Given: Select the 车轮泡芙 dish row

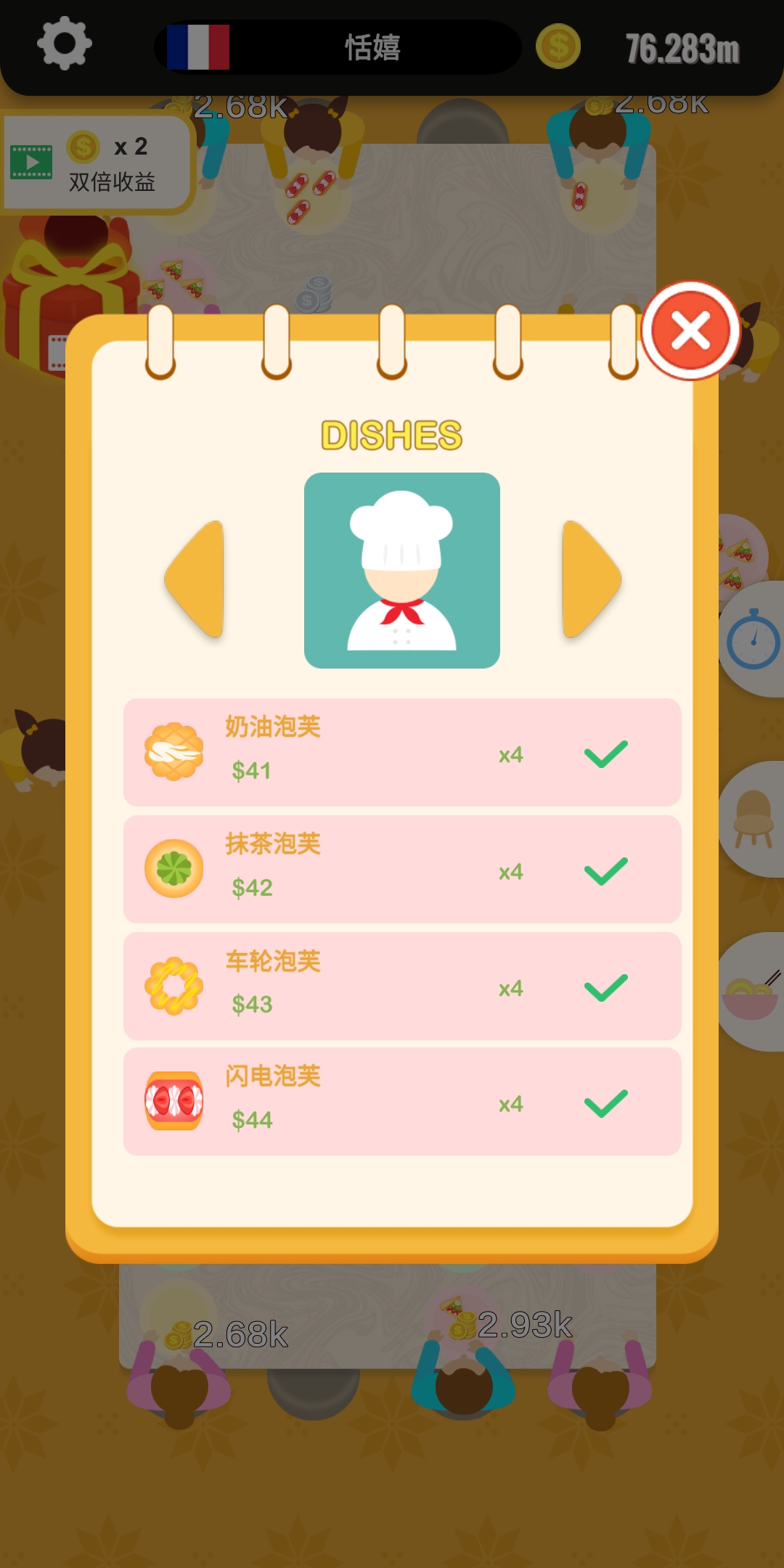Looking at the screenshot, I should click(401, 986).
